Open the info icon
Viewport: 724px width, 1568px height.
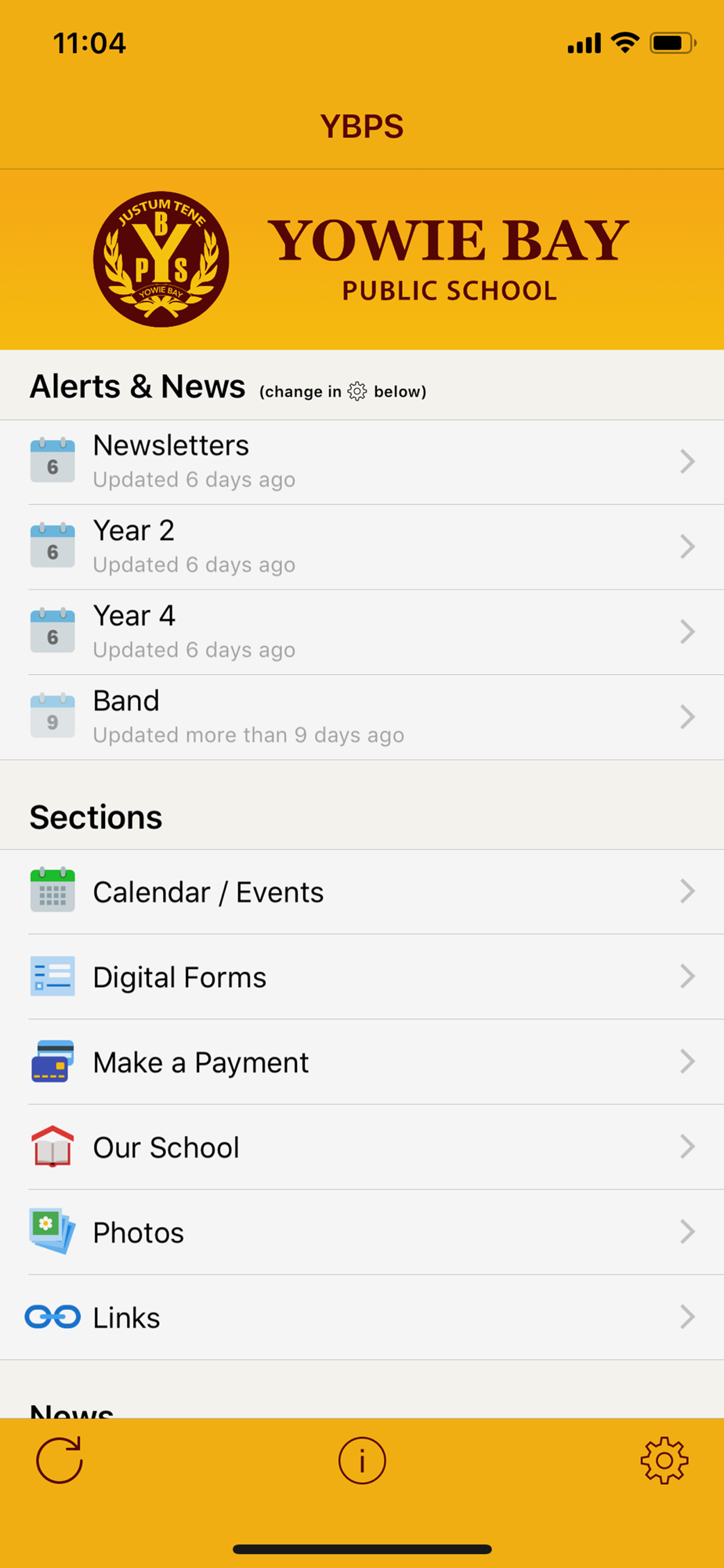pos(362,1461)
